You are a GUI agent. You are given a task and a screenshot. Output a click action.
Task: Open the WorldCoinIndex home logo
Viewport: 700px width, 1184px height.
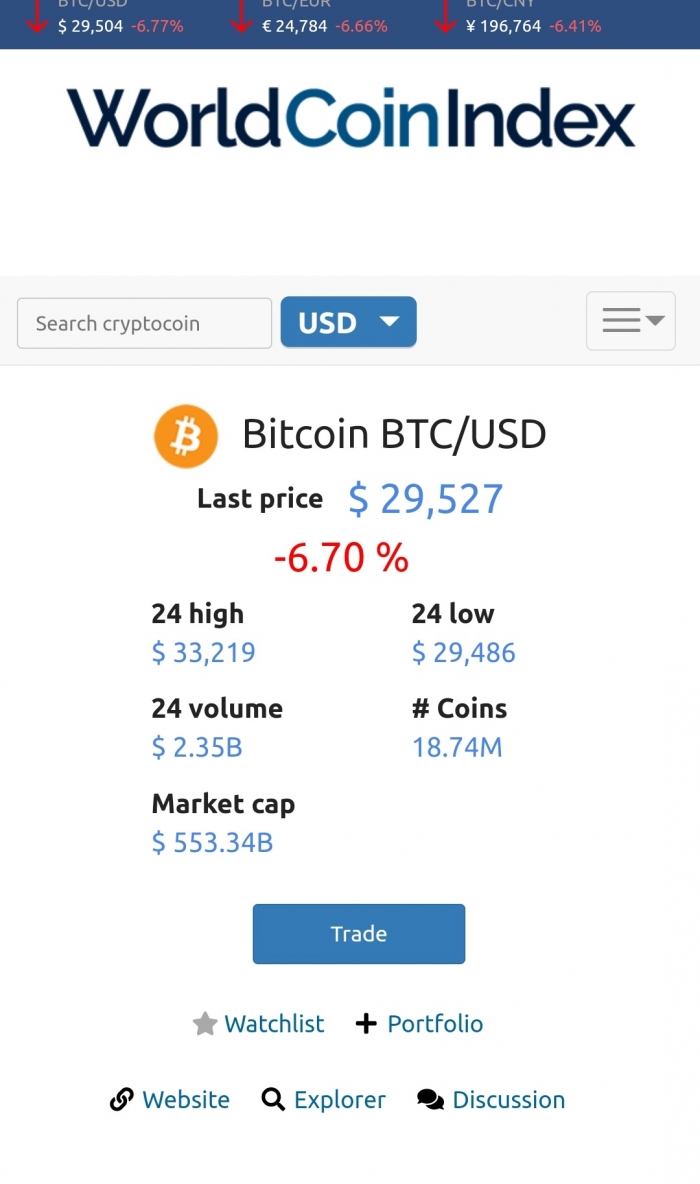click(351, 117)
